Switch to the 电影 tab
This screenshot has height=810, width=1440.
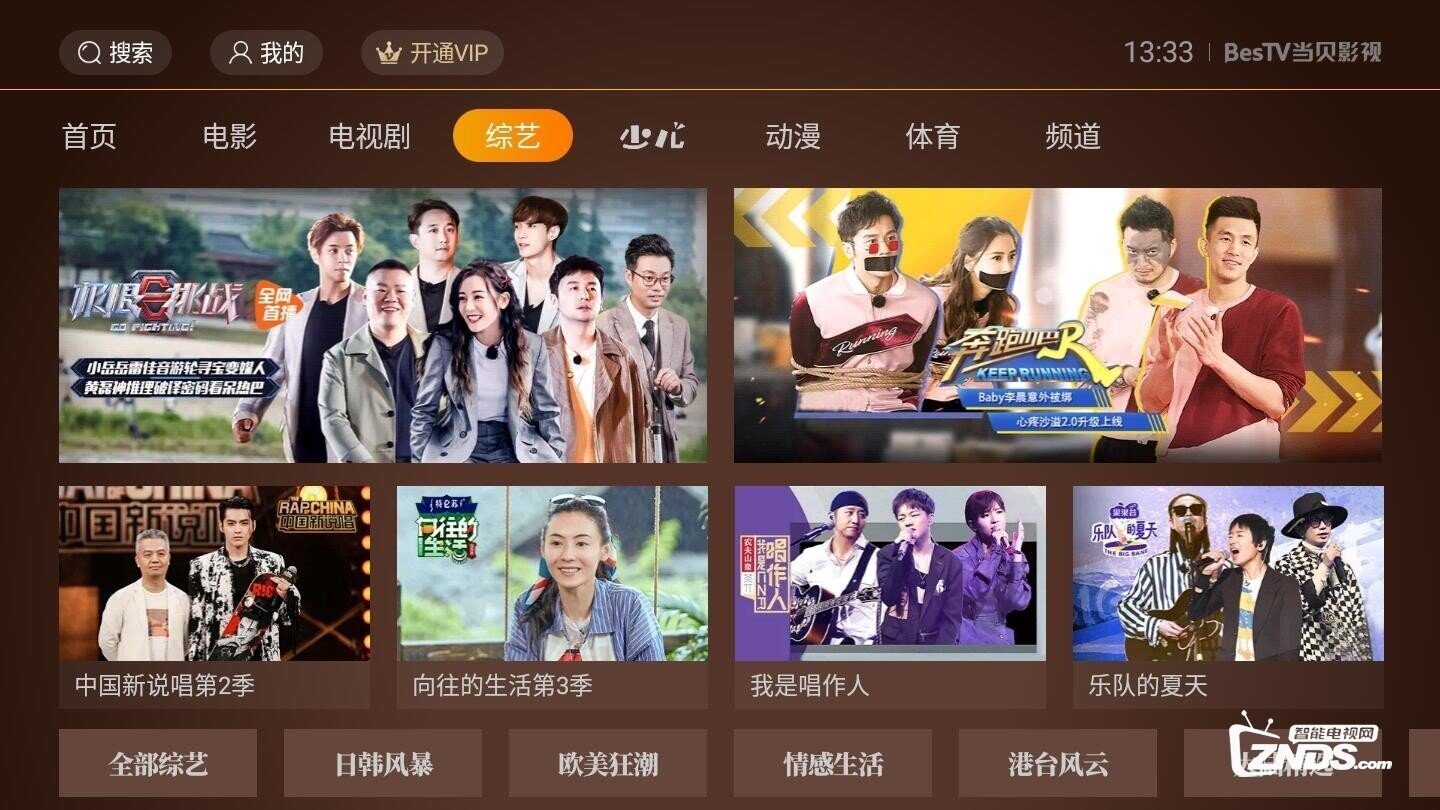[x=229, y=136]
